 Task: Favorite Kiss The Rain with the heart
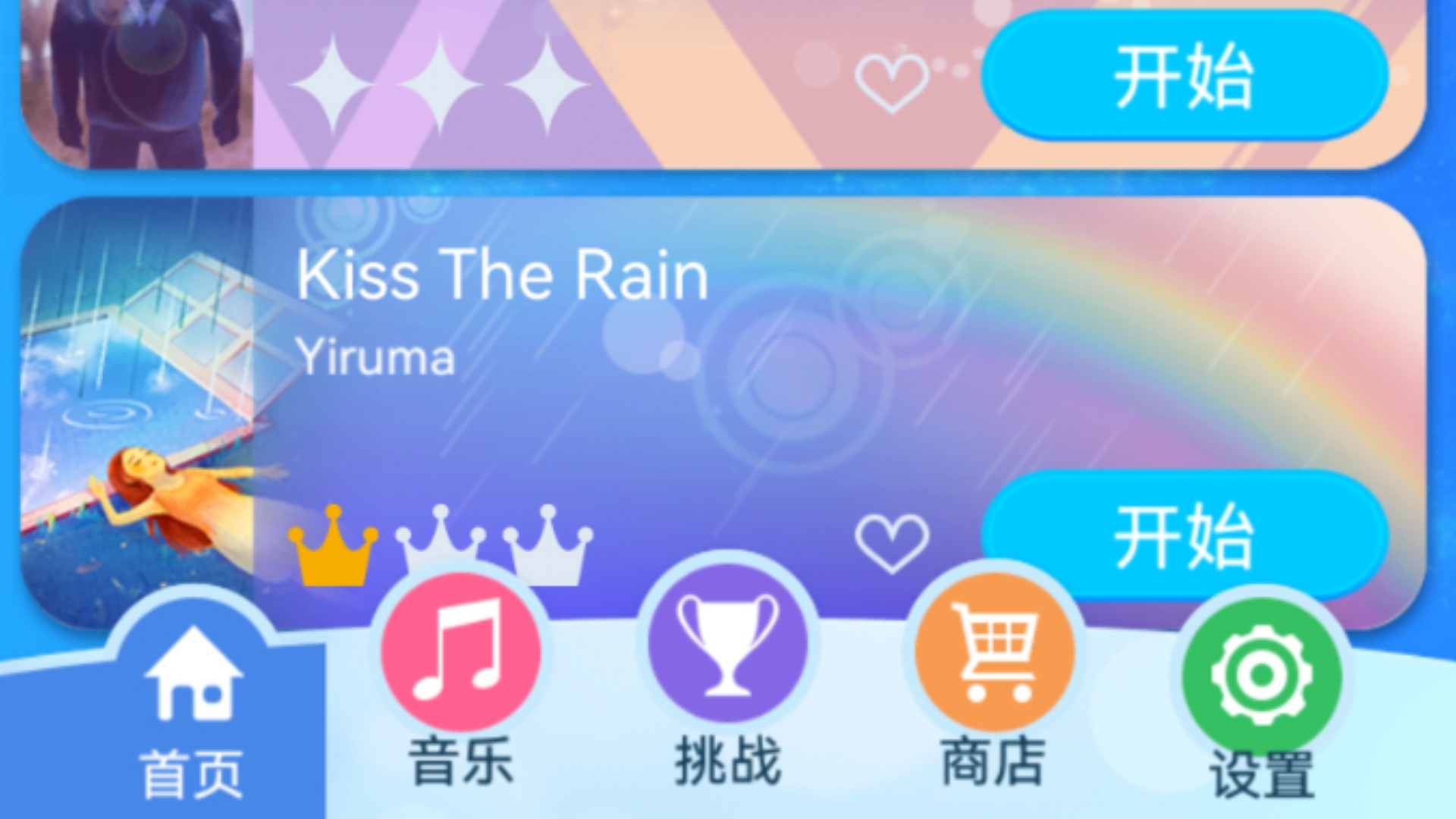click(891, 543)
